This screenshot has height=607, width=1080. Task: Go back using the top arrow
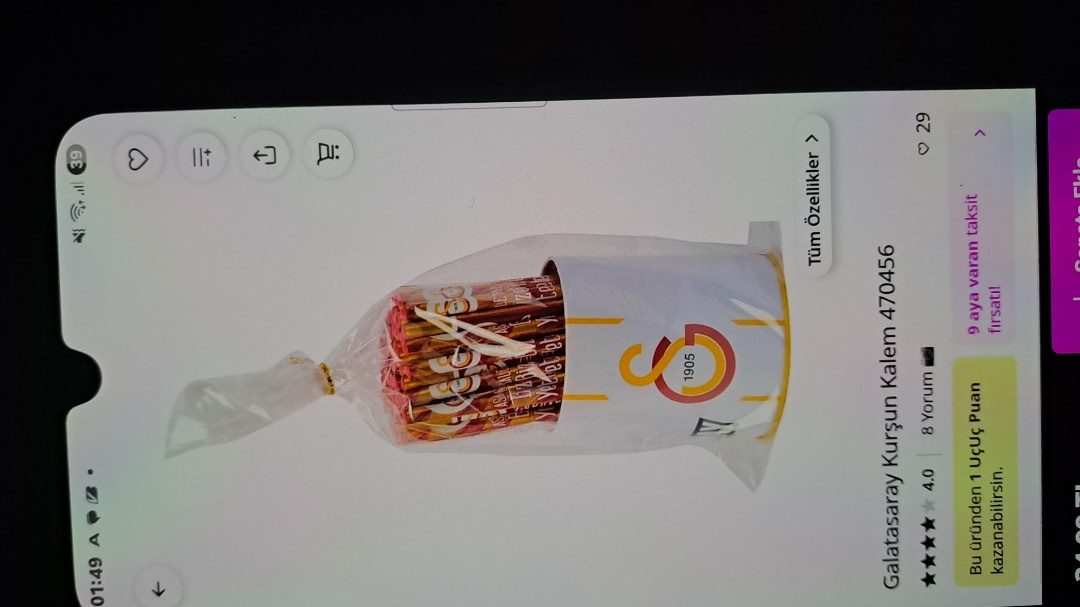coord(157,588)
